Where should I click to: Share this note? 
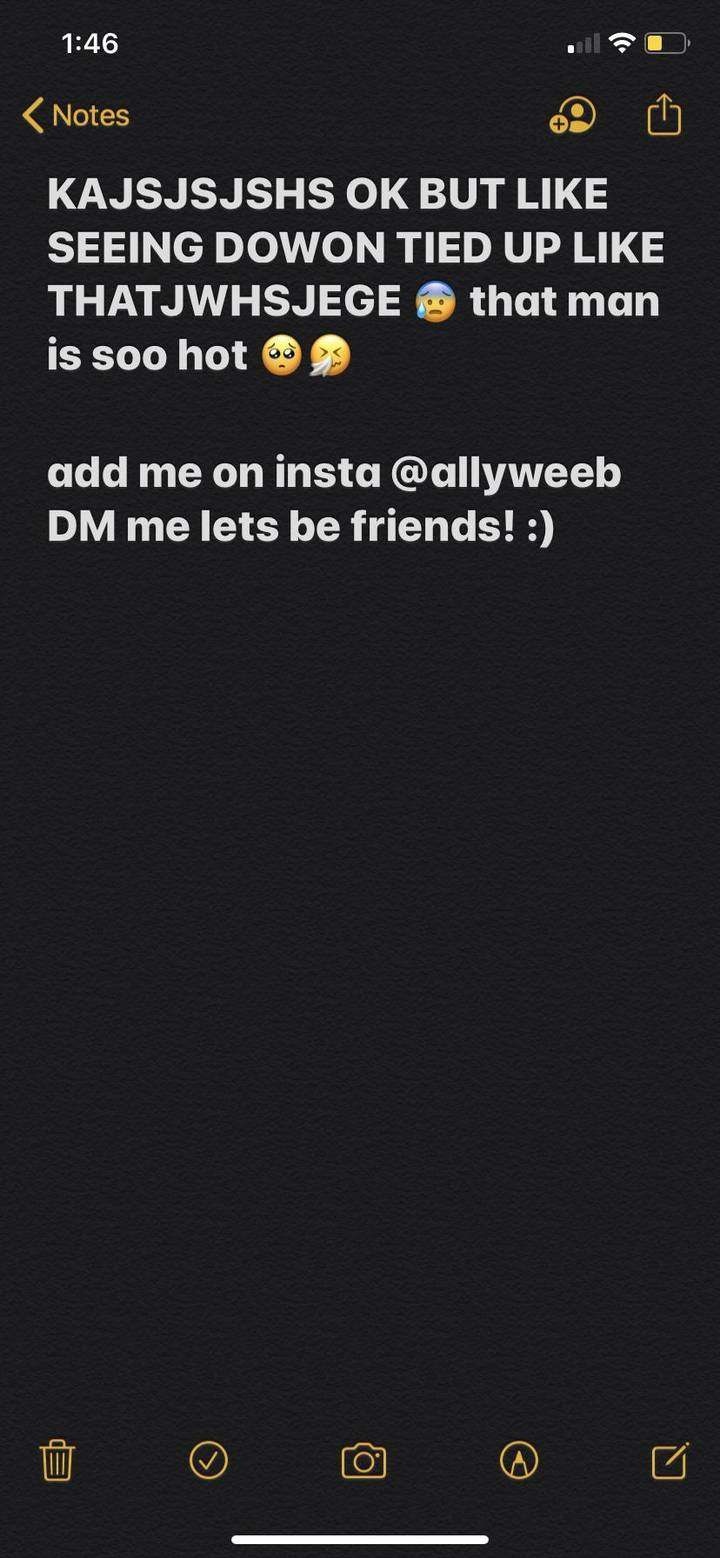click(664, 116)
